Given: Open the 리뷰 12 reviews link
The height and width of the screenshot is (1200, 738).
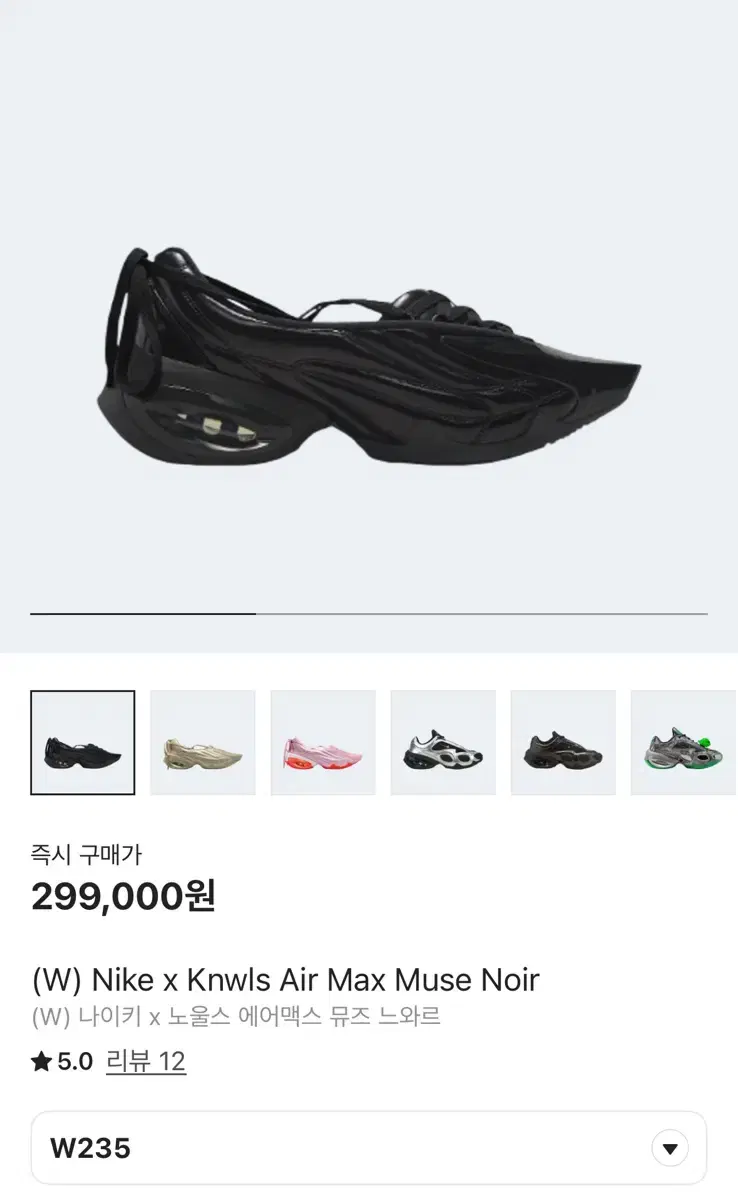Looking at the screenshot, I should (x=146, y=1064).
